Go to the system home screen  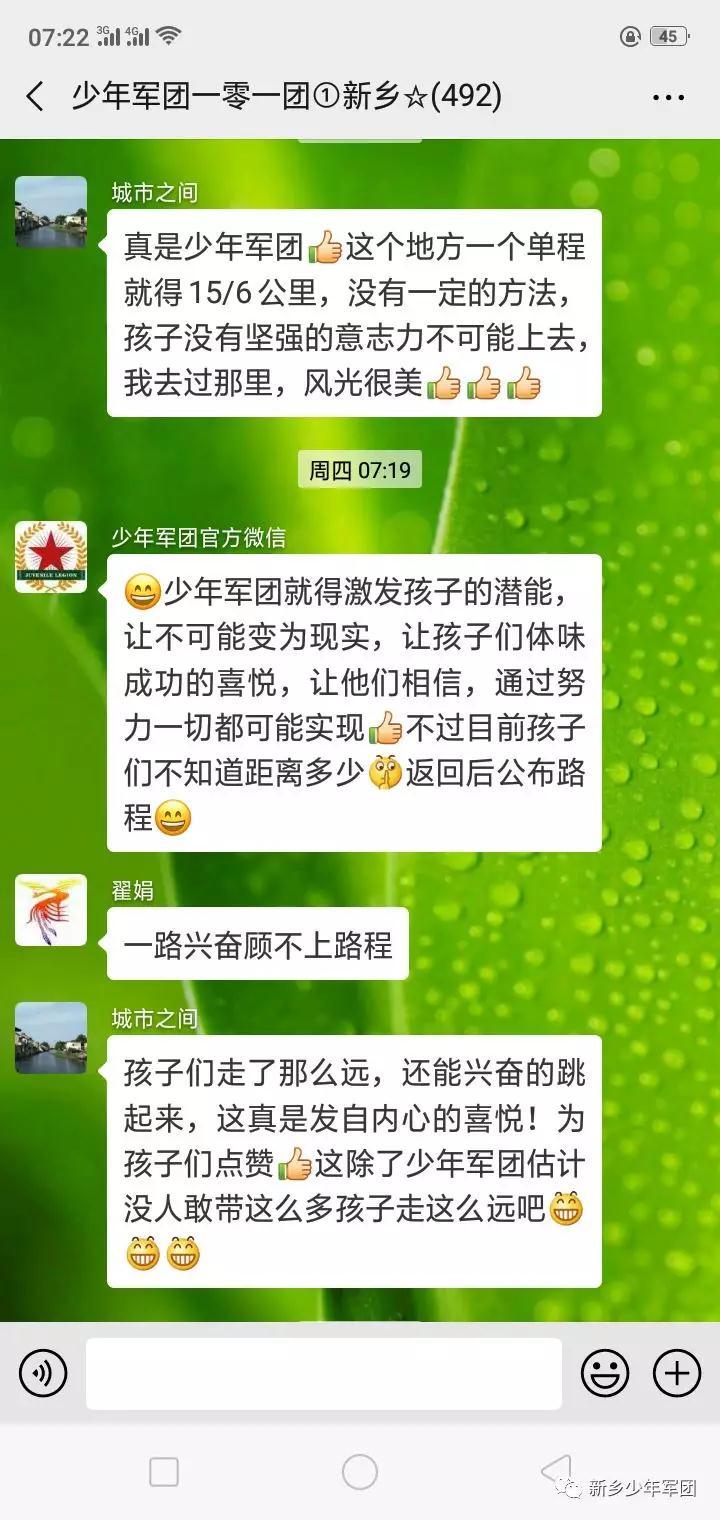[x=359, y=1471]
